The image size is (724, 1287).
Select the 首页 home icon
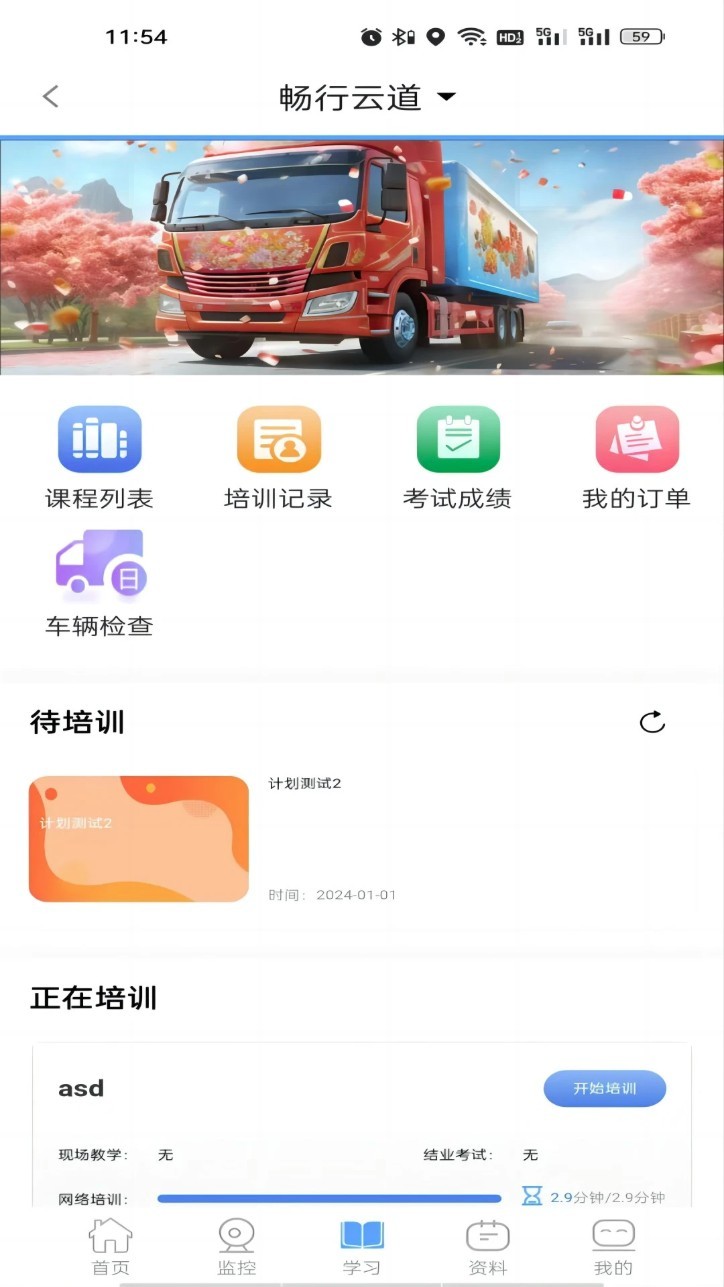pyautogui.click(x=110, y=1243)
